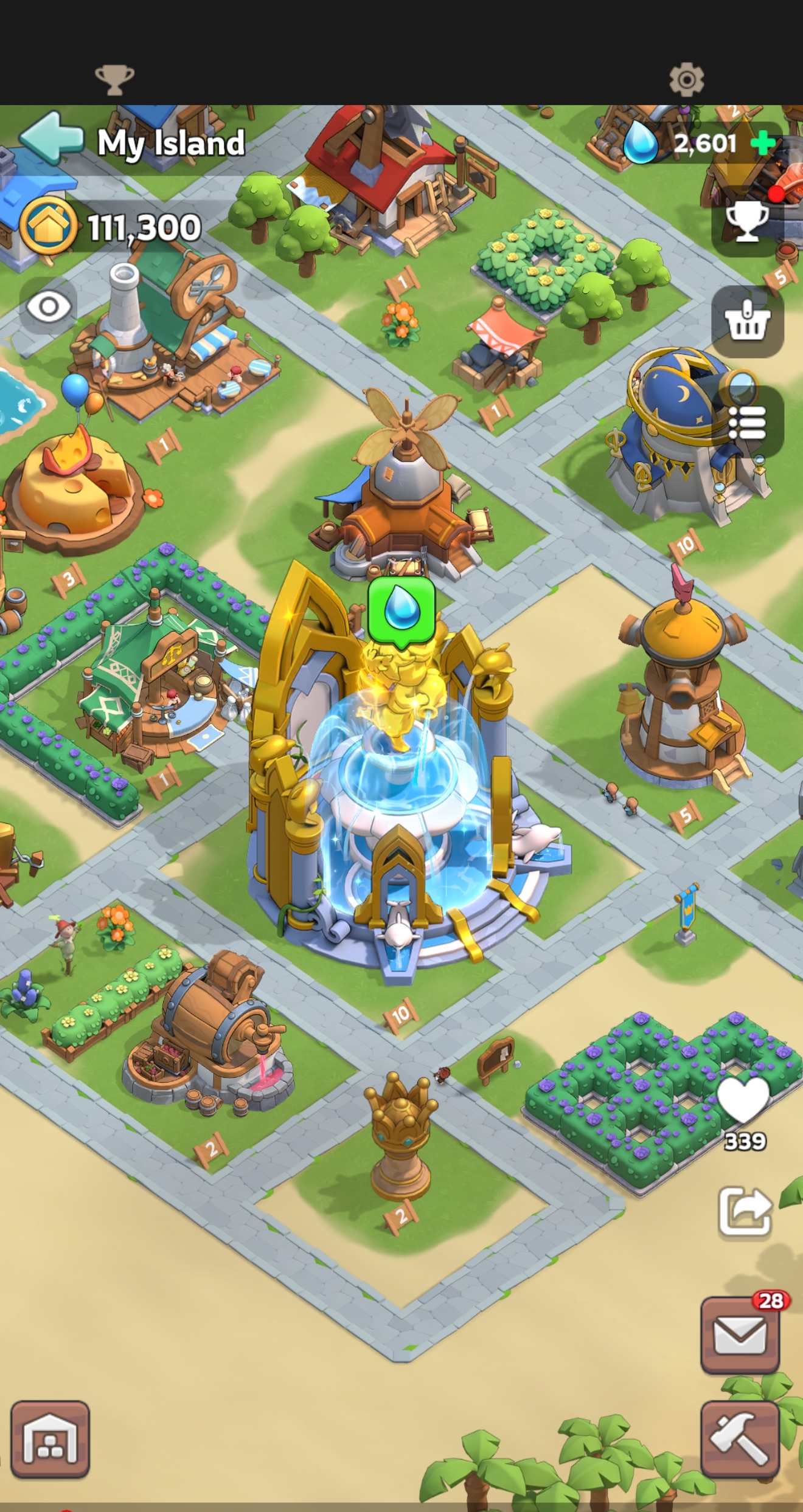Collect the water drop above the fountain
Image resolution: width=803 pixels, height=1512 pixels.
click(x=401, y=612)
